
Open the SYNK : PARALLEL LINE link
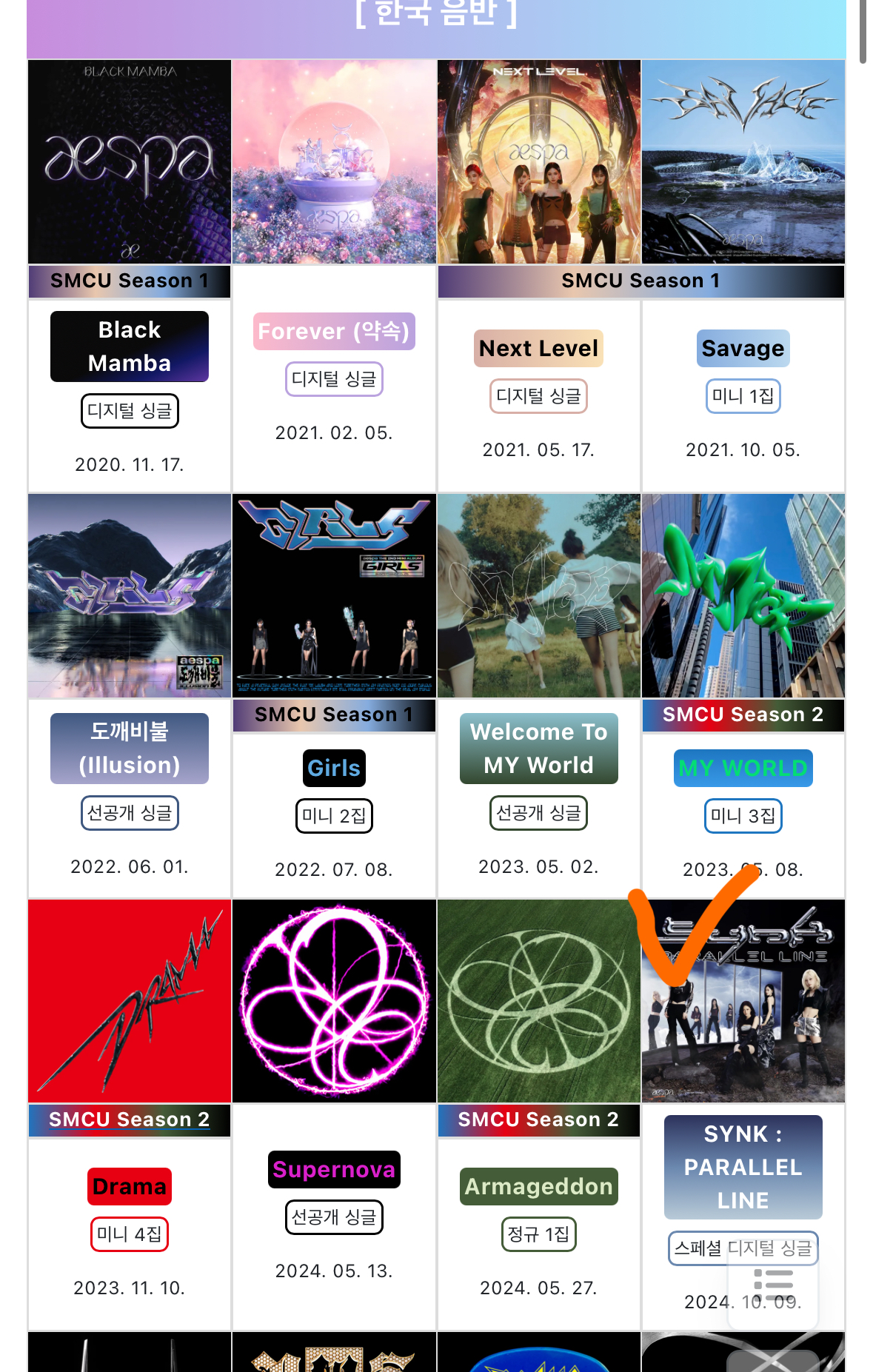pyautogui.click(x=743, y=1167)
